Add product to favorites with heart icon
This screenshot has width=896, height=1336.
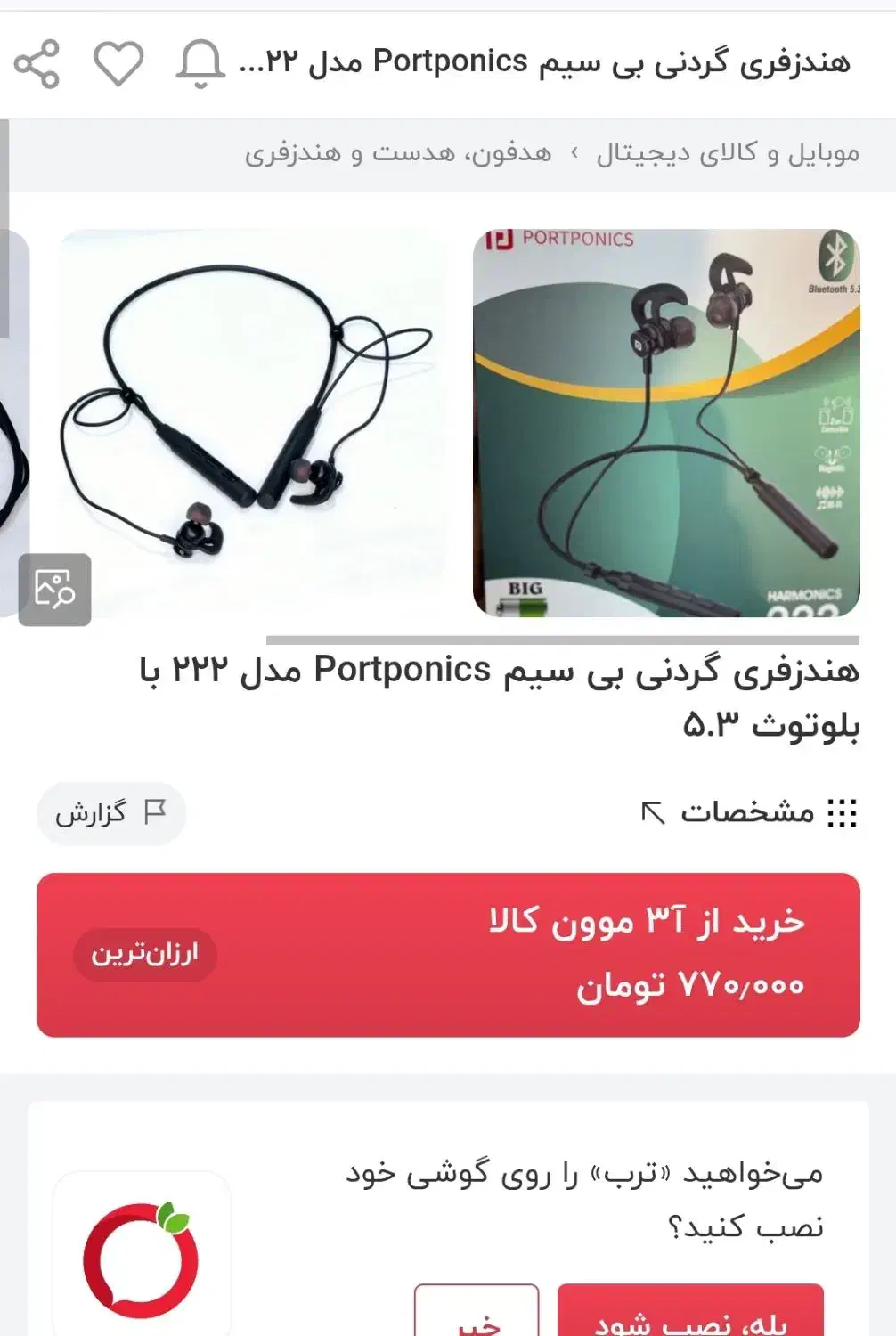click(118, 64)
